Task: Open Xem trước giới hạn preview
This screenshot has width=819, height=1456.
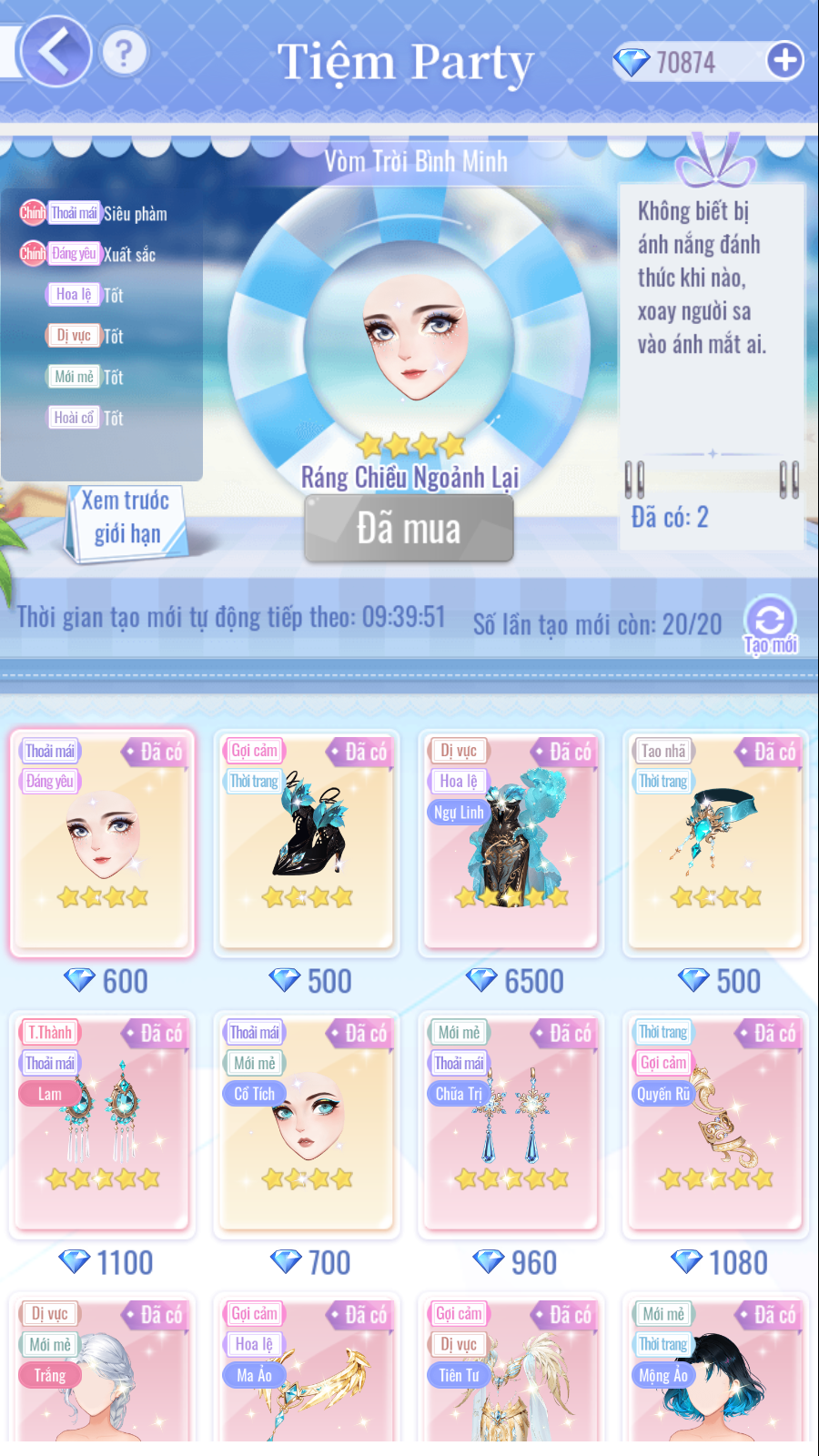Action: pyautogui.click(x=126, y=518)
